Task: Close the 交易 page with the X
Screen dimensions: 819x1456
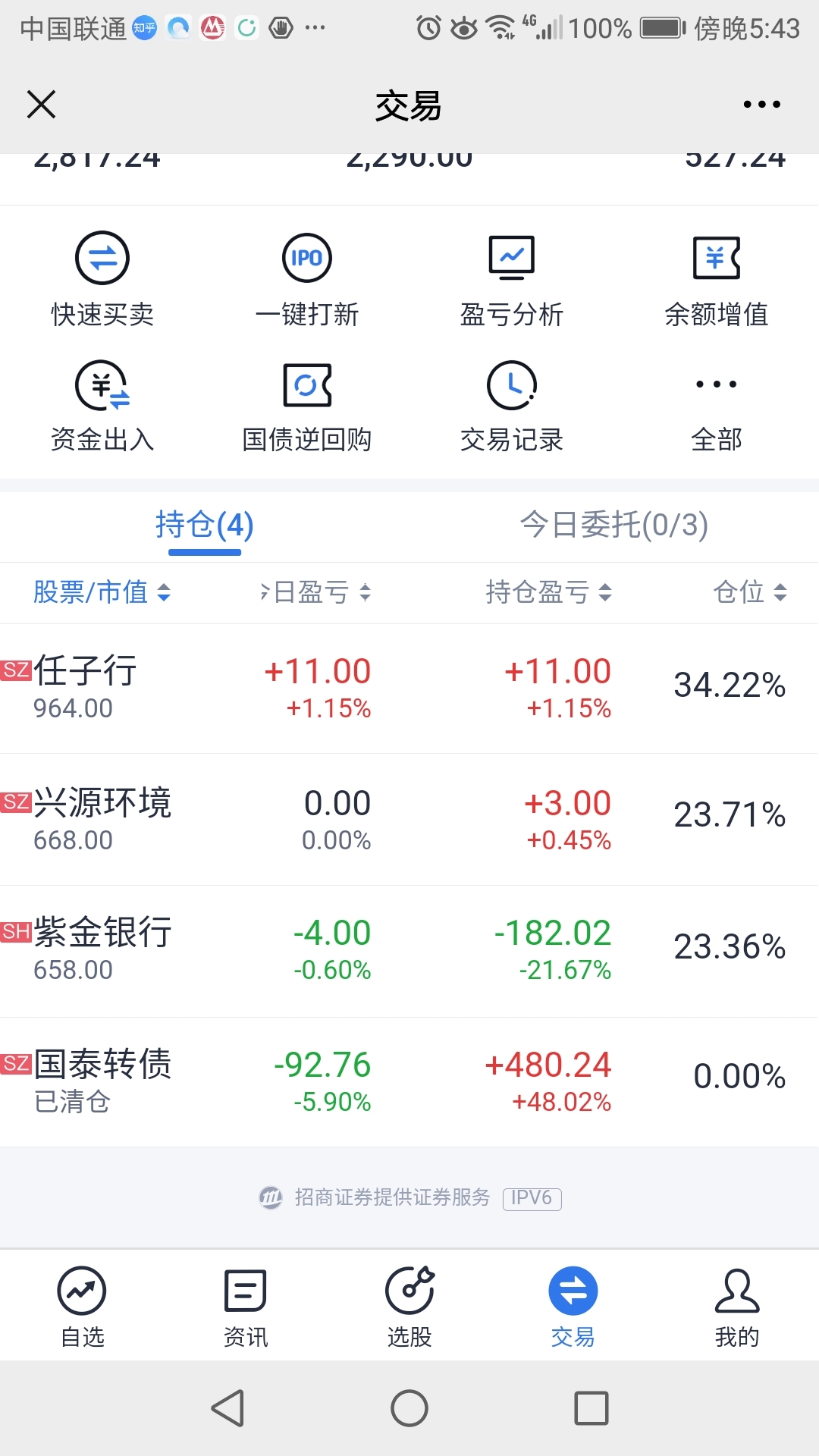Action: click(42, 105)
